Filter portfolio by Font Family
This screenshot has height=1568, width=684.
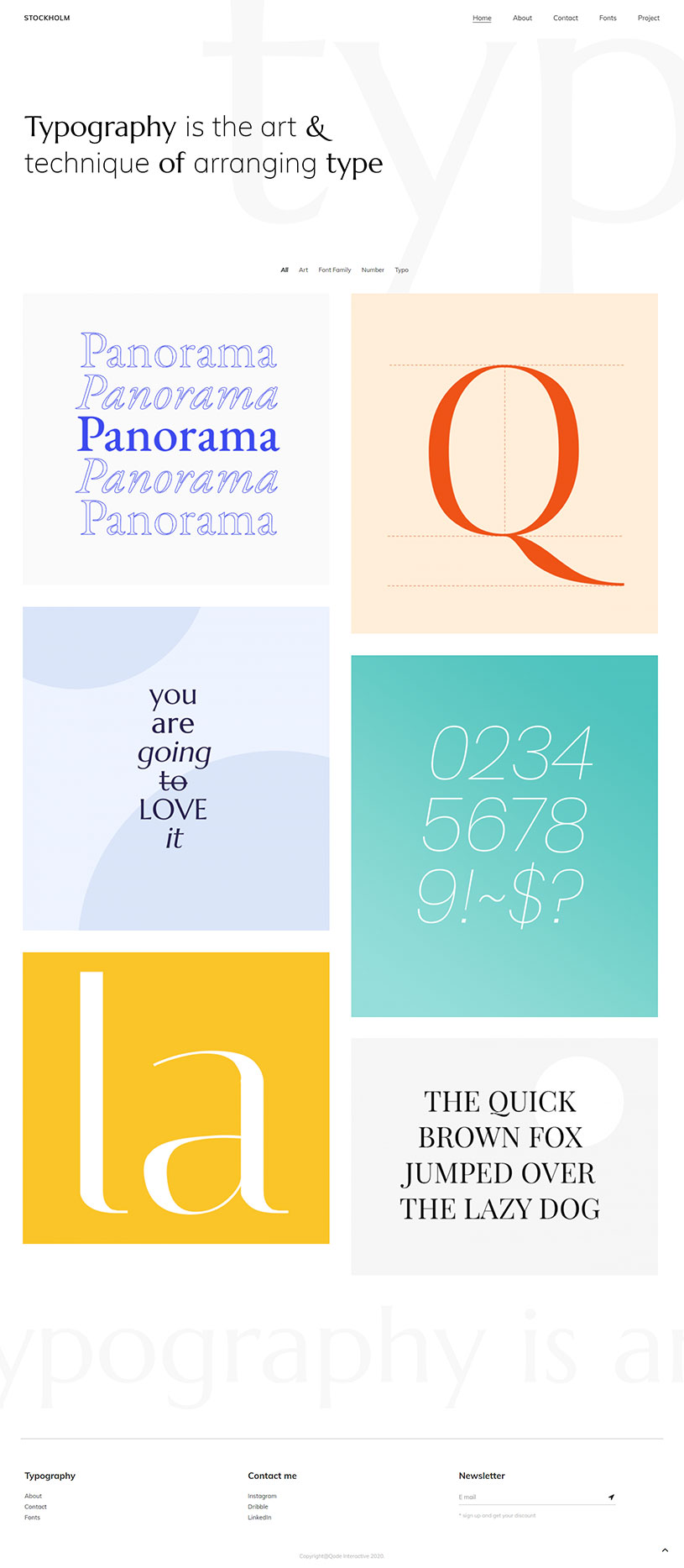(334, 270)
